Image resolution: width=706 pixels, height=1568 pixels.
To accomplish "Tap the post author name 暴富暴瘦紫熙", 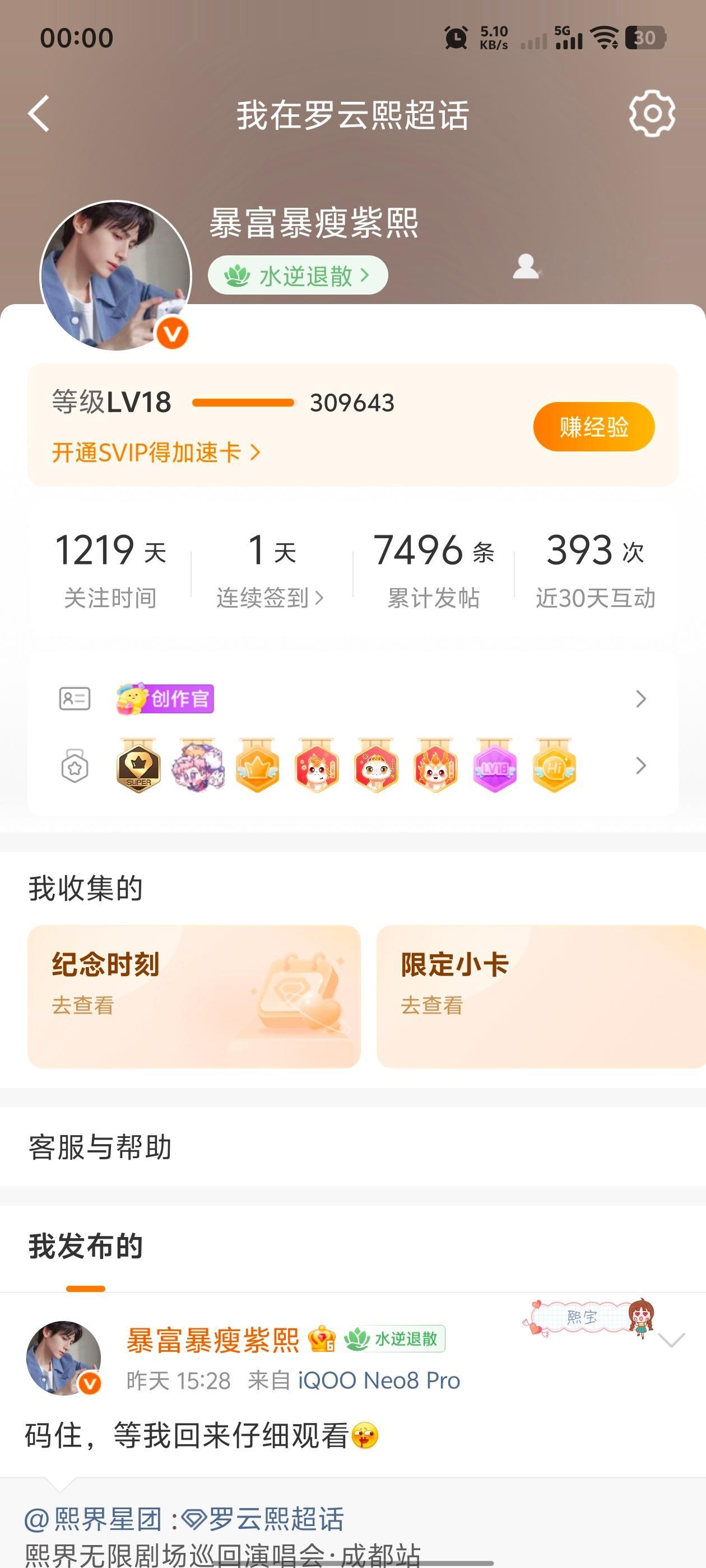I will pos(212,1340).
